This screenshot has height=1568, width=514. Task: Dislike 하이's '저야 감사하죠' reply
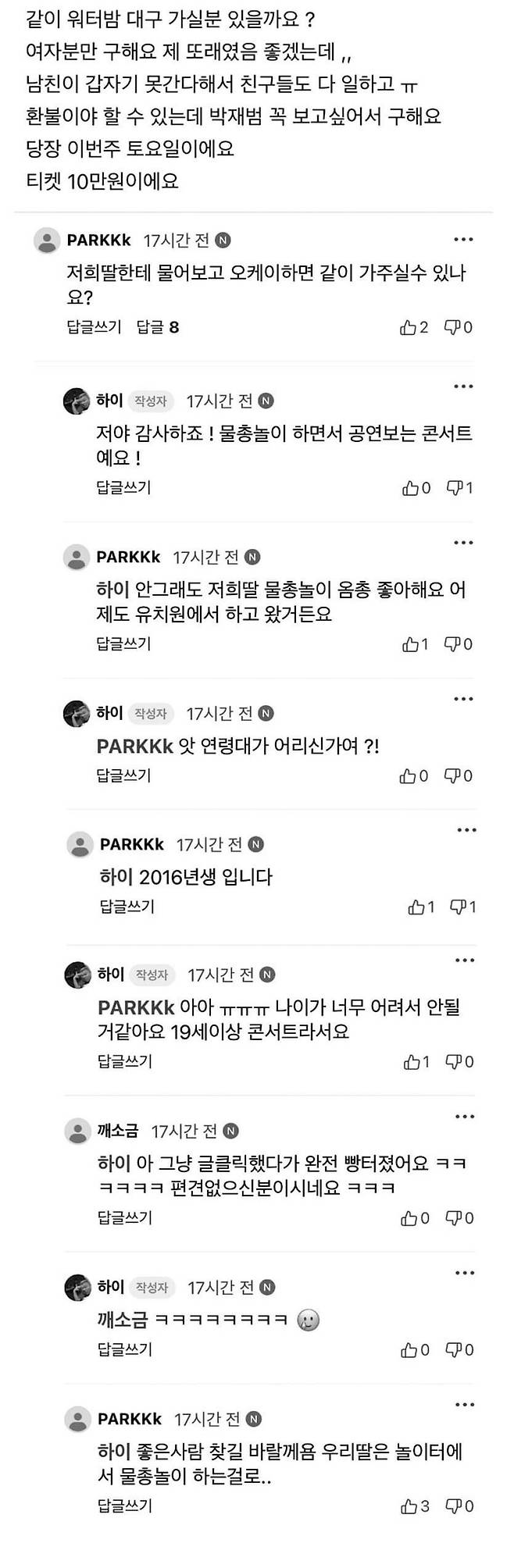[459, 488]
